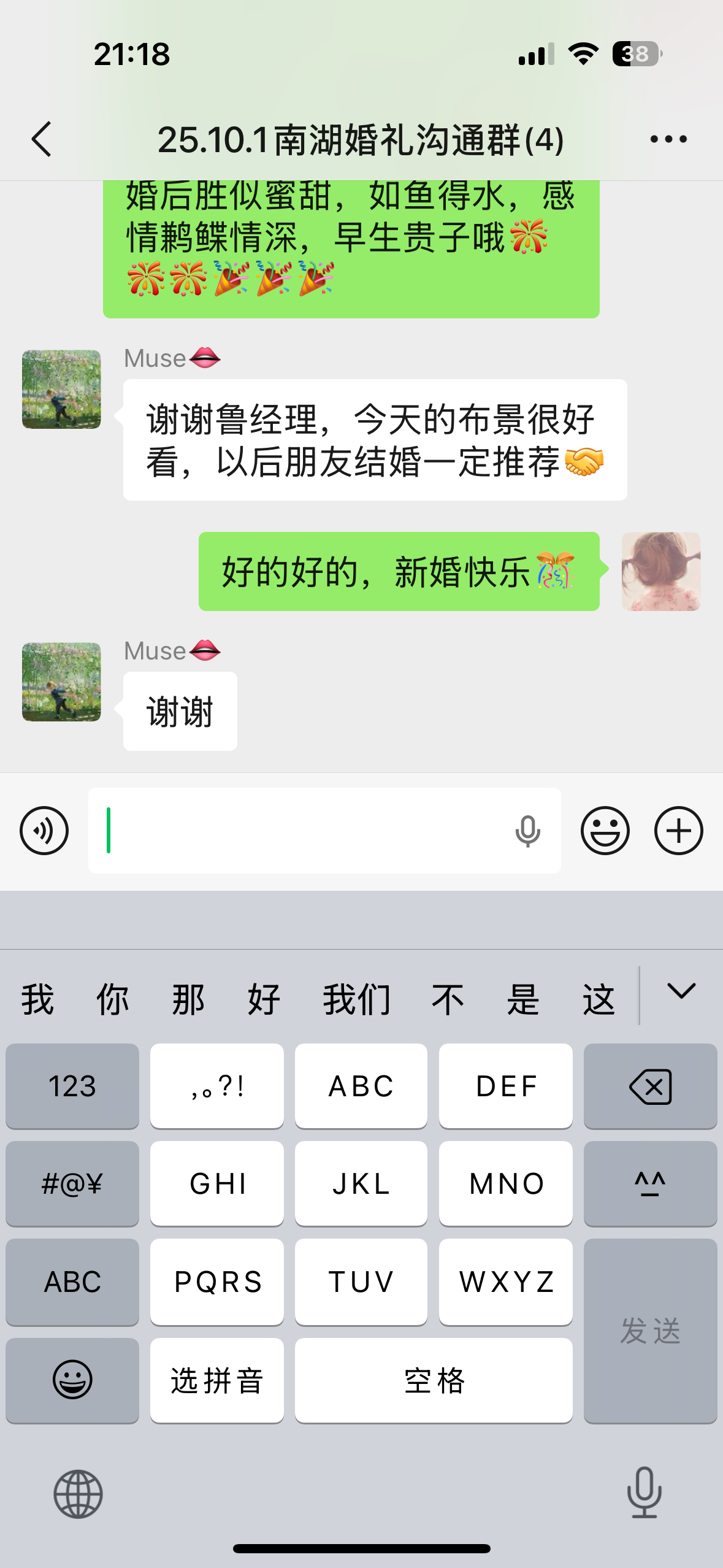Image resolution: width=723 pixels, height=1568 pixels.
Task: Switch to hold-to-talk voice input
Action: (x=44, y=831)
